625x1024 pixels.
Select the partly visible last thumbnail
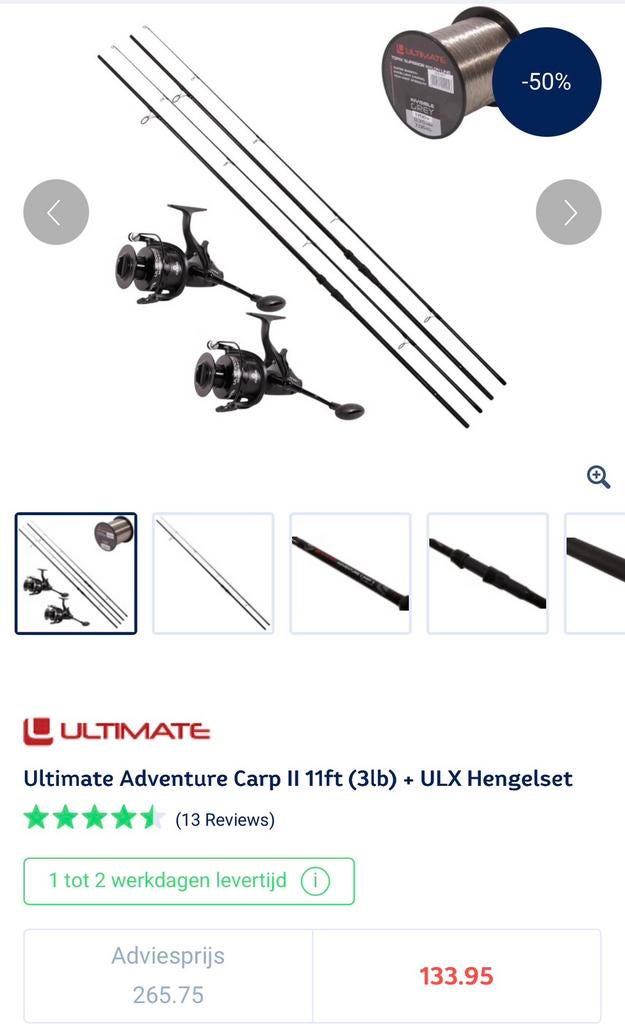click(x=596, y=573)
